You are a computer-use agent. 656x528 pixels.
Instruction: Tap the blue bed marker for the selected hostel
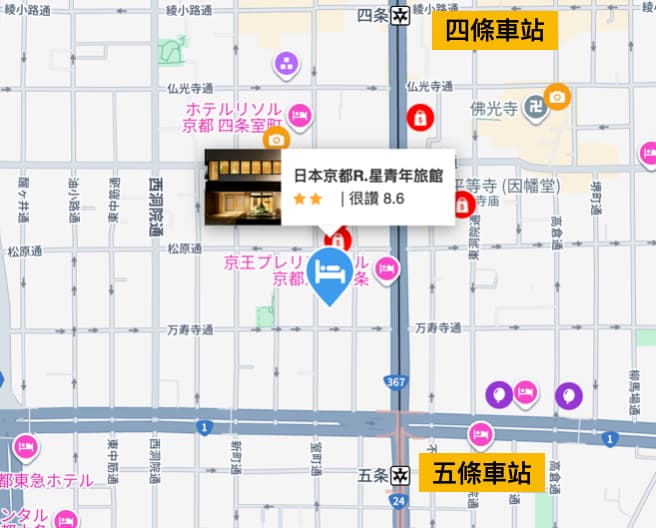pyautogui.click(x=329, y=273)
